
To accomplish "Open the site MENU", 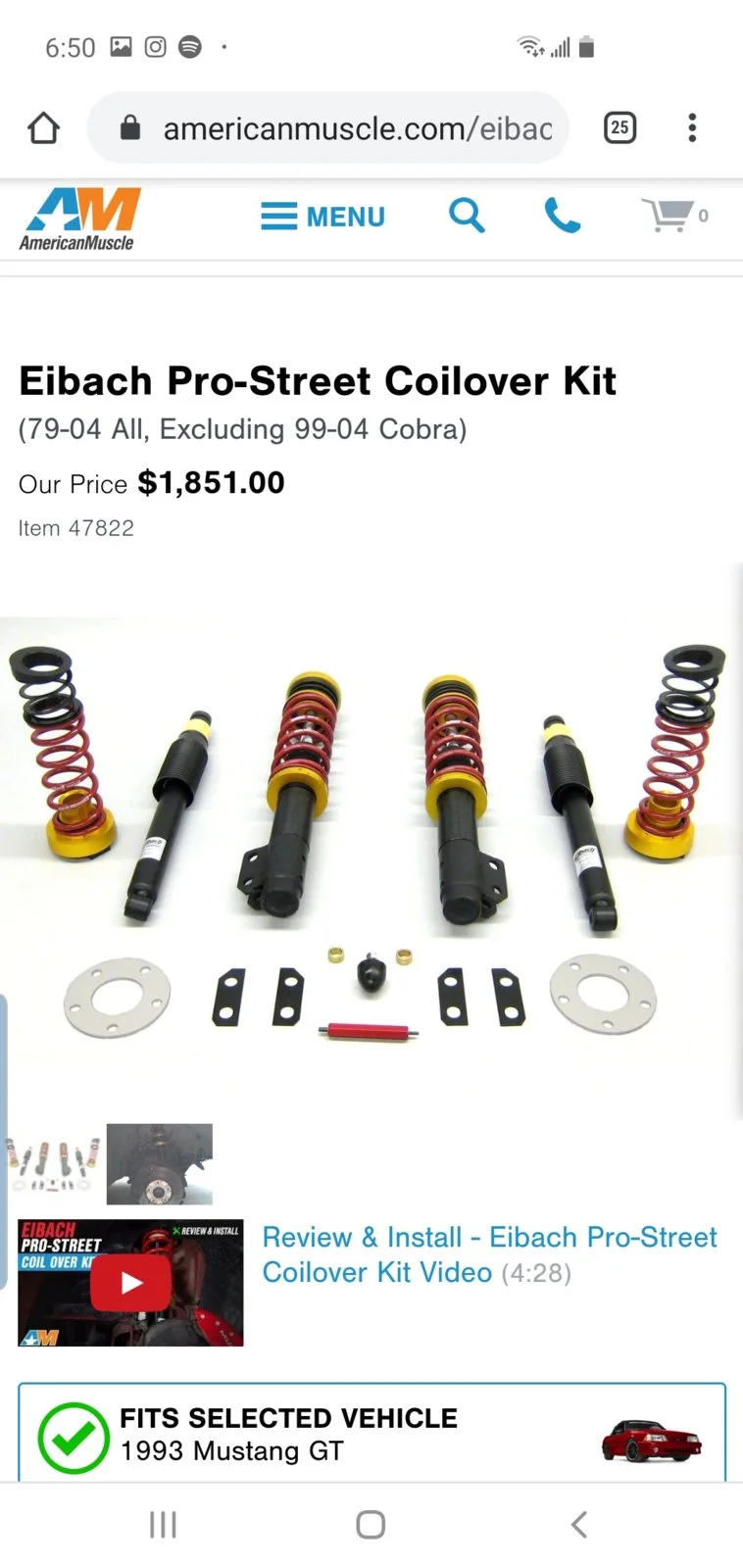I will (322, 216).
